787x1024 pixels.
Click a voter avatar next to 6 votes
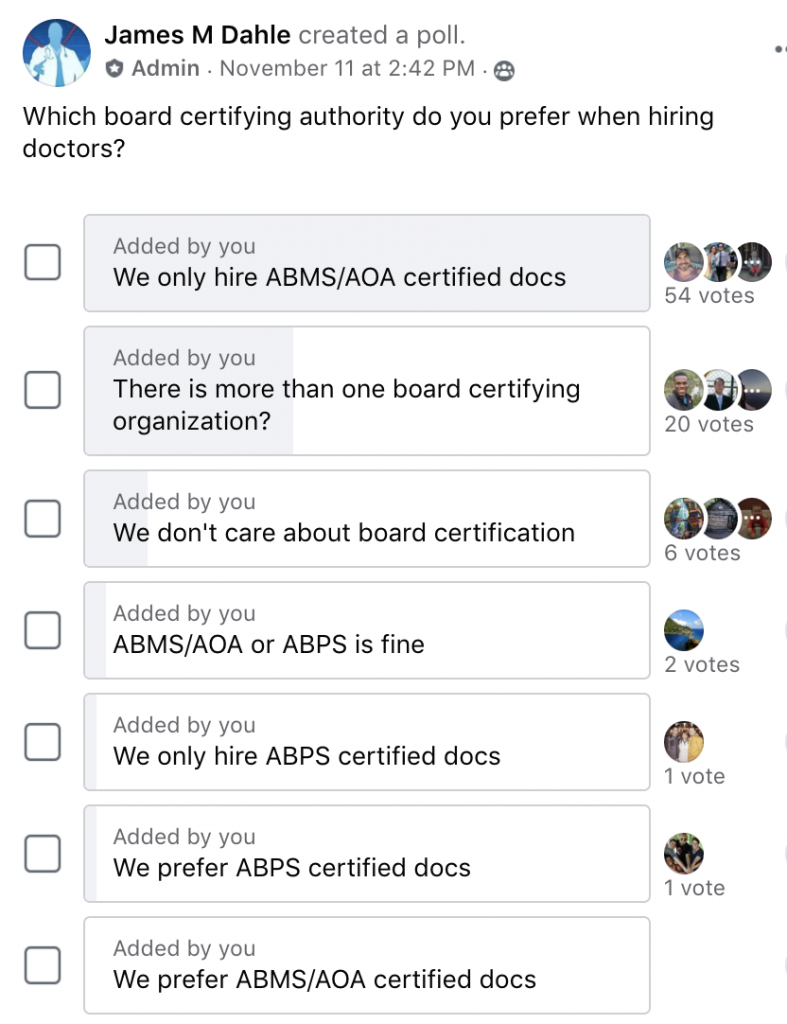tap(685, 517)
